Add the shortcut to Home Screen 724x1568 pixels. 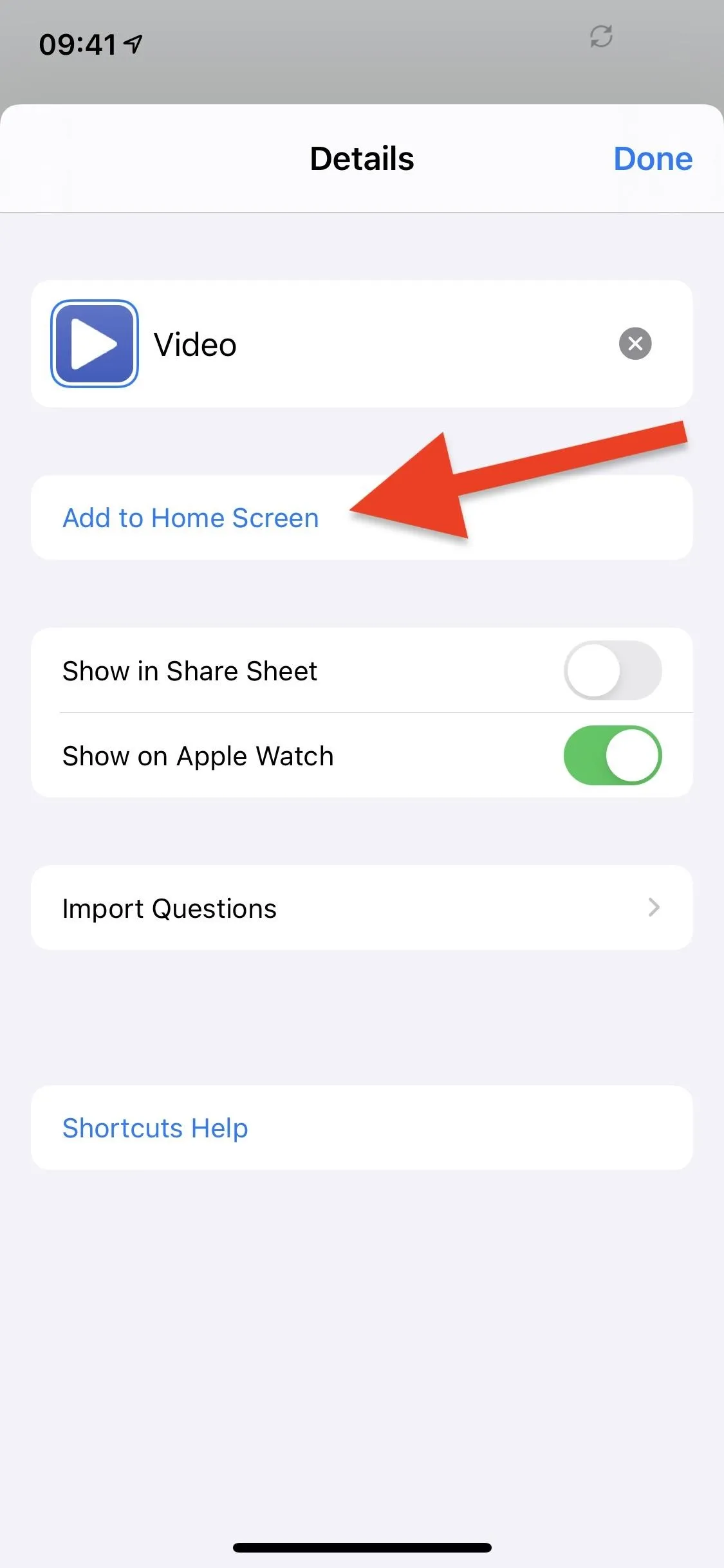pyautogui.click(x=362, y=518)
